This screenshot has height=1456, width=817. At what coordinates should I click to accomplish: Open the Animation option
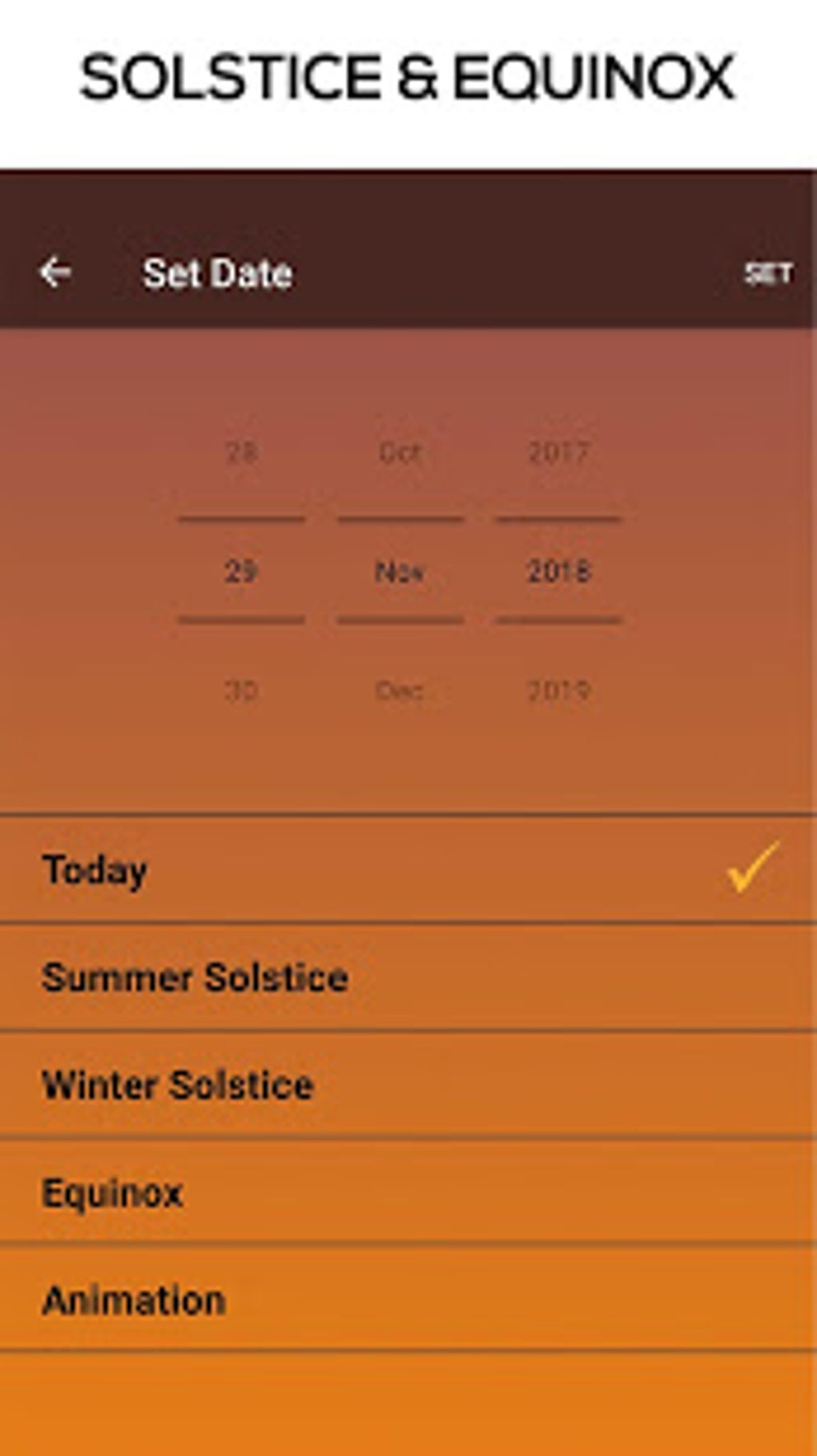pos(408,1300)
